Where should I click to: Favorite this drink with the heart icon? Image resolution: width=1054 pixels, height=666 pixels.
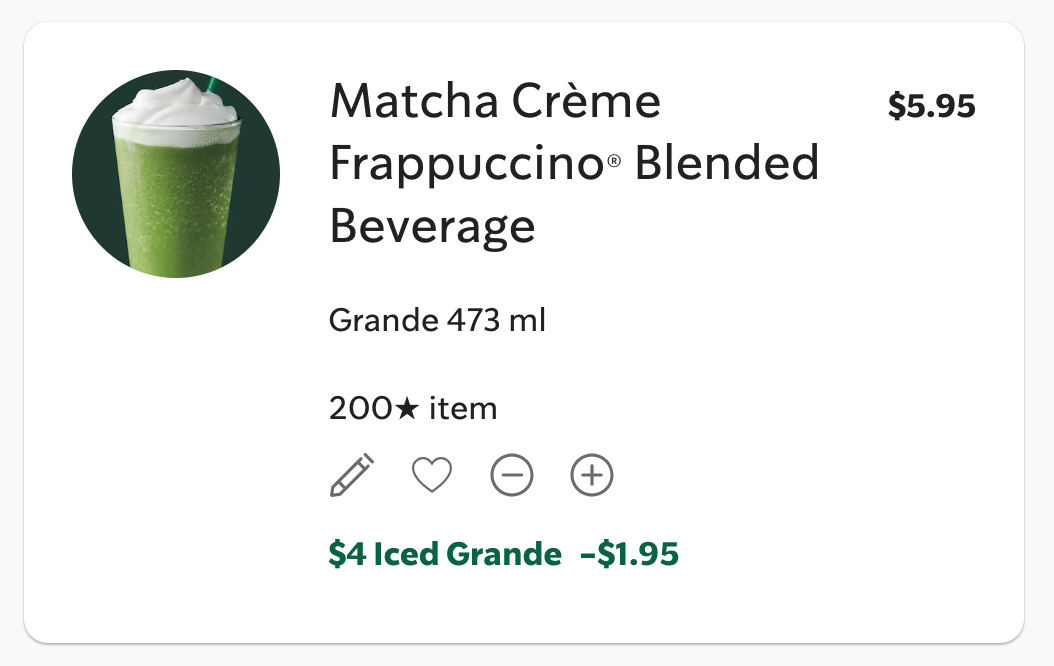coord(432,476)
